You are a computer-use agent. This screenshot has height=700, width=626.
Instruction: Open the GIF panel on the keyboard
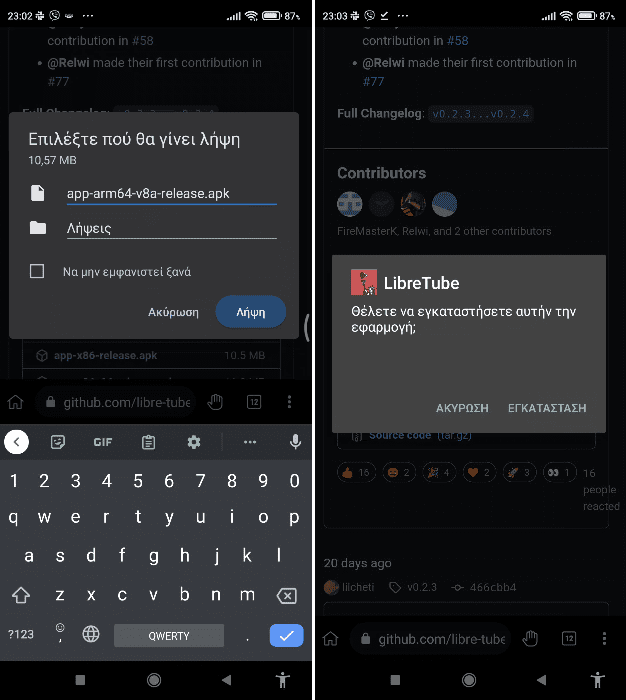(103, 442)
